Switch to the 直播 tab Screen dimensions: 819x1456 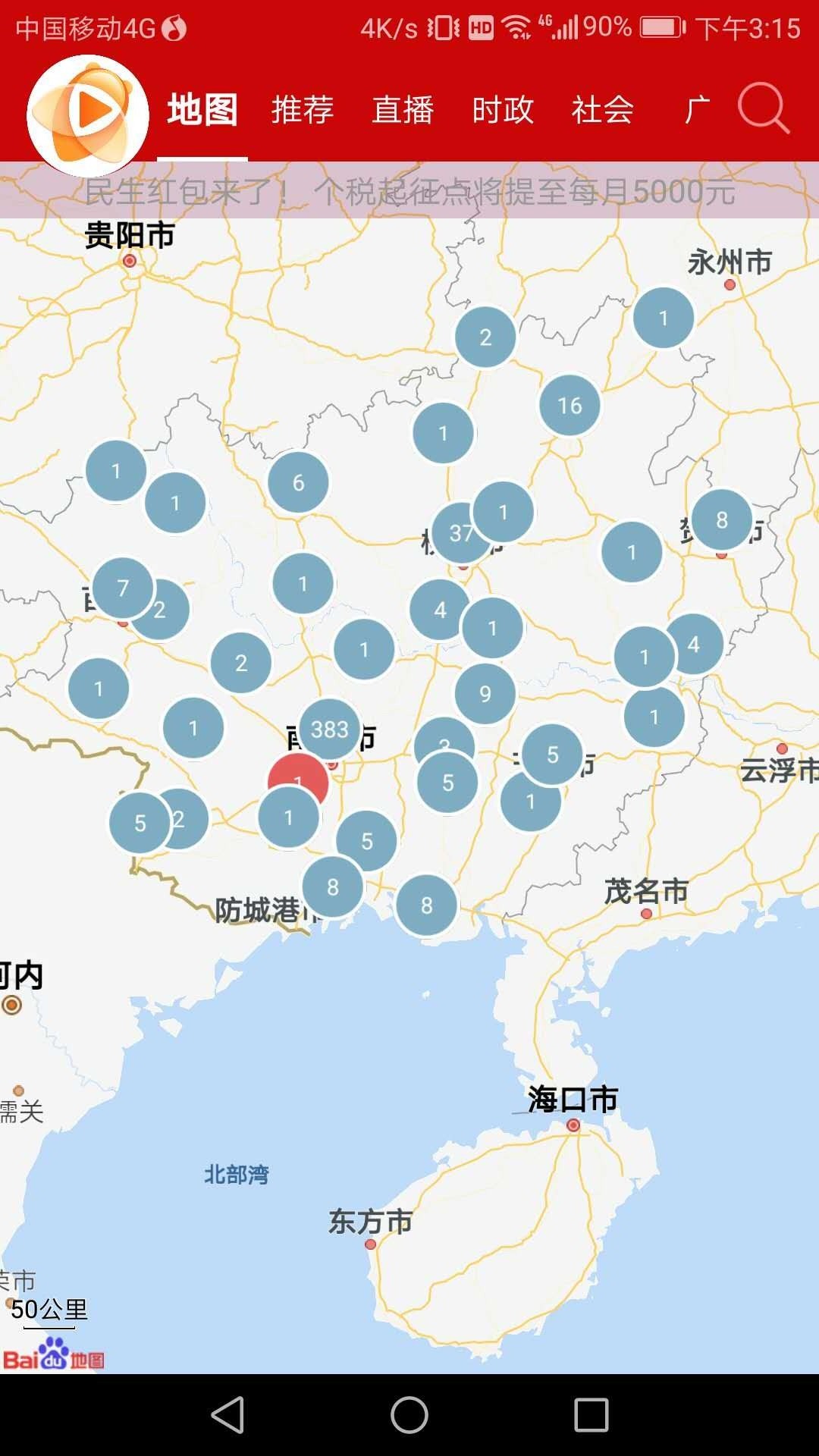[403, 110]
